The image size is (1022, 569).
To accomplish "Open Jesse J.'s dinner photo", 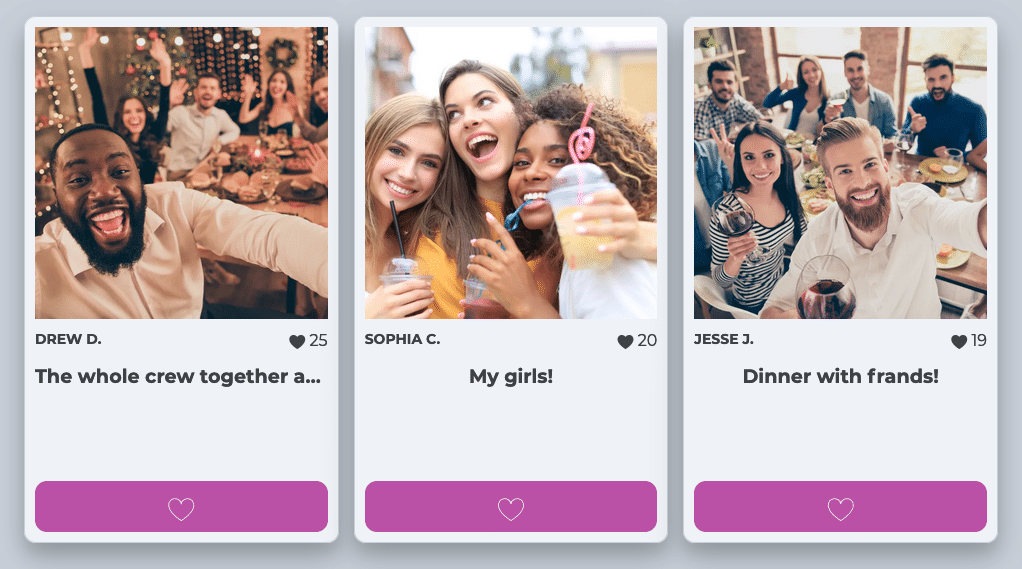I will 840,173.
